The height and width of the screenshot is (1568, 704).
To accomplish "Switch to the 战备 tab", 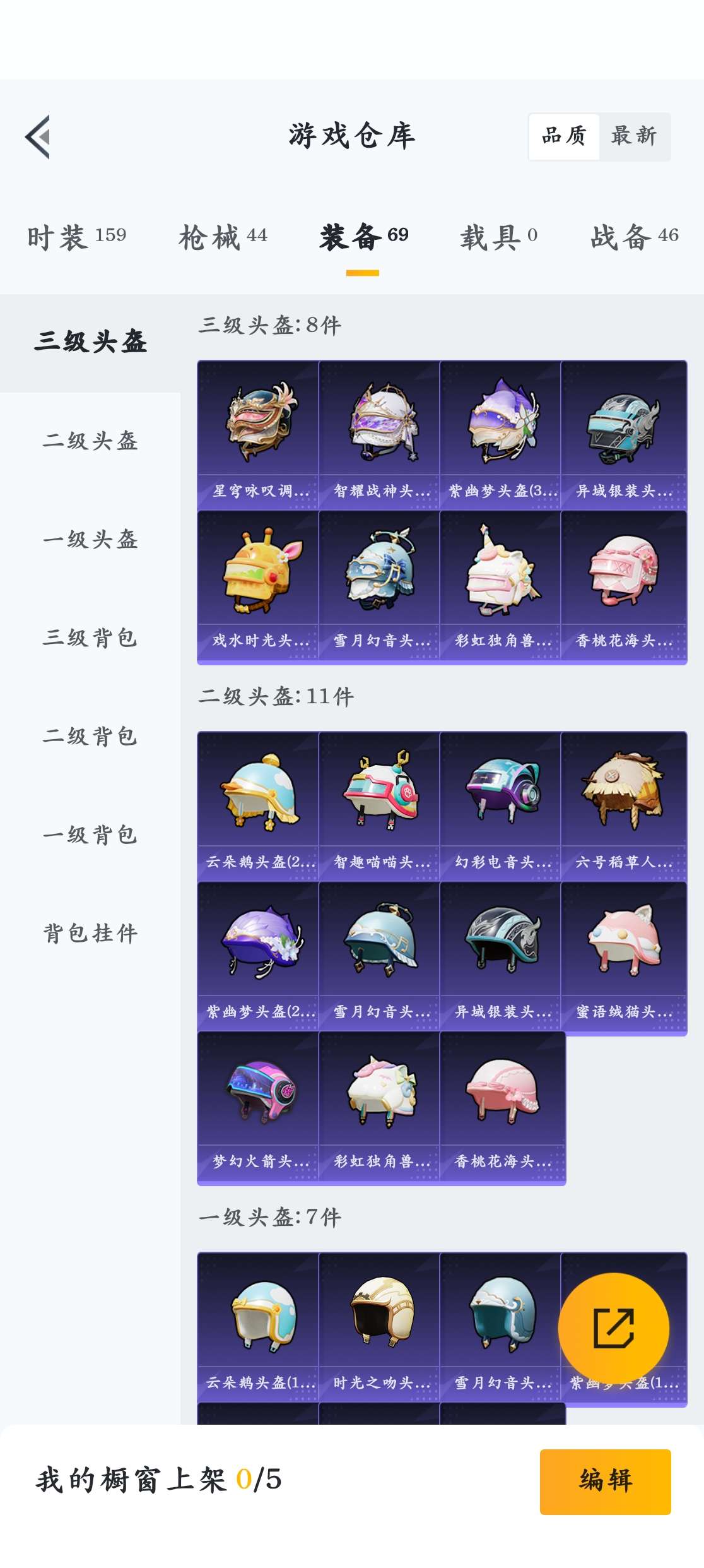I will tap(634, 237).
